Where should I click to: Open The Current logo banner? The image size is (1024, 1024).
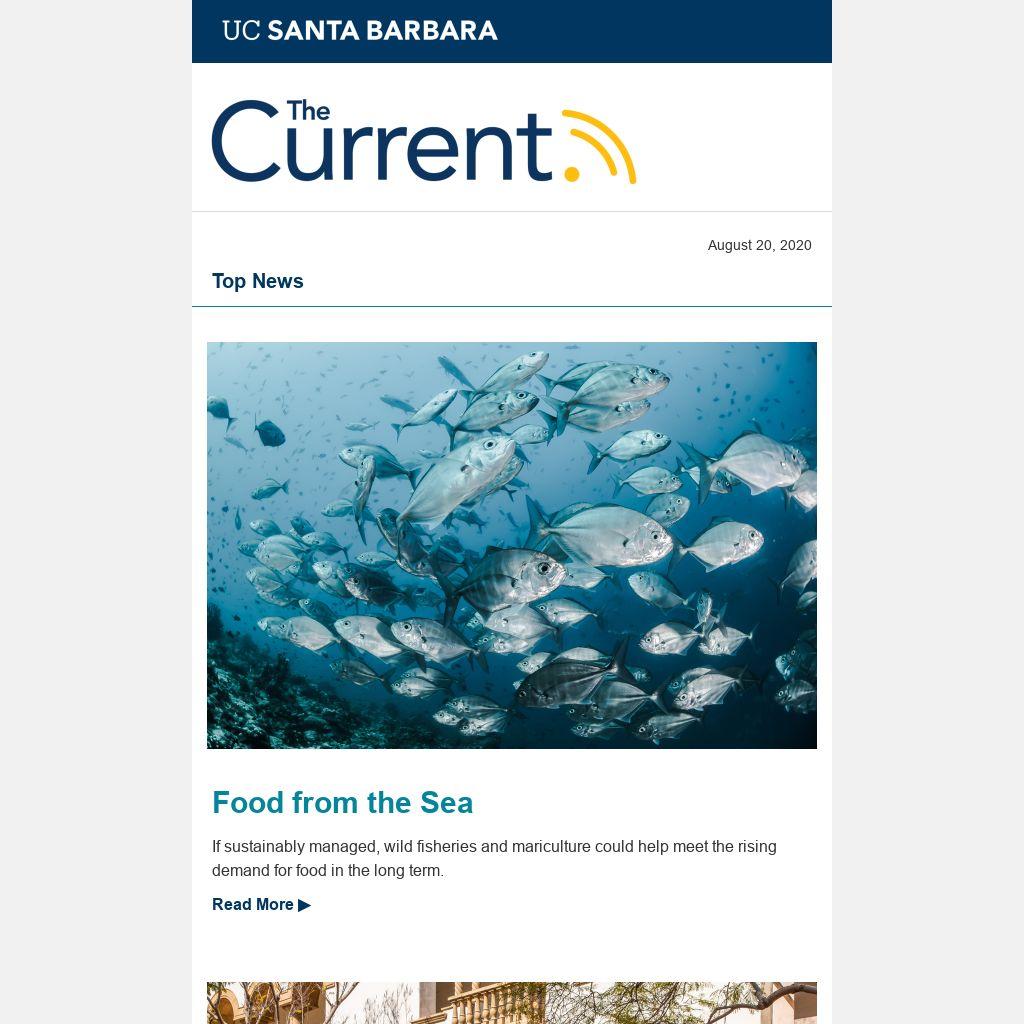coord(423,141)
